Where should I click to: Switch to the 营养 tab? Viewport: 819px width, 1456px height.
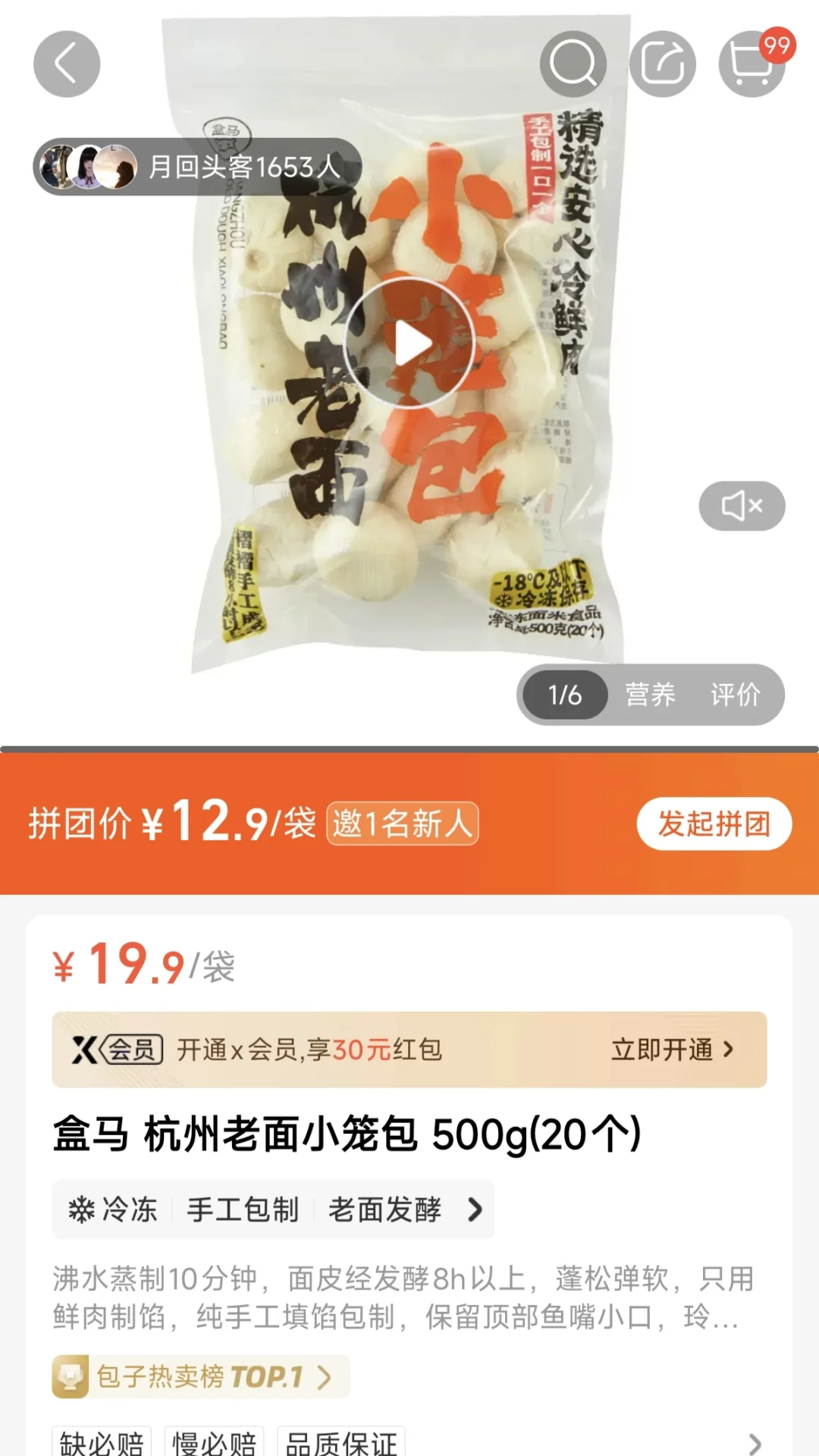[650, 695]
